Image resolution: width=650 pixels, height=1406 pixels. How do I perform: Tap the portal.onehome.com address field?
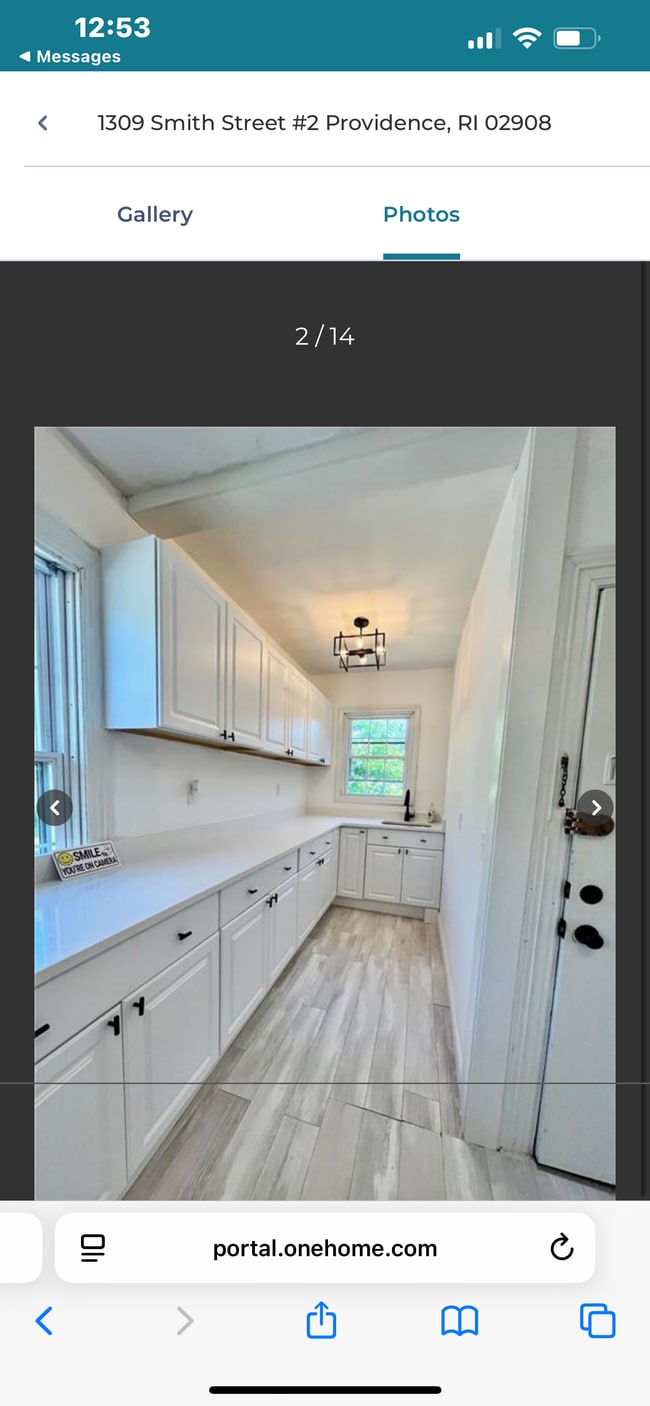click(x=324, y=1248)
